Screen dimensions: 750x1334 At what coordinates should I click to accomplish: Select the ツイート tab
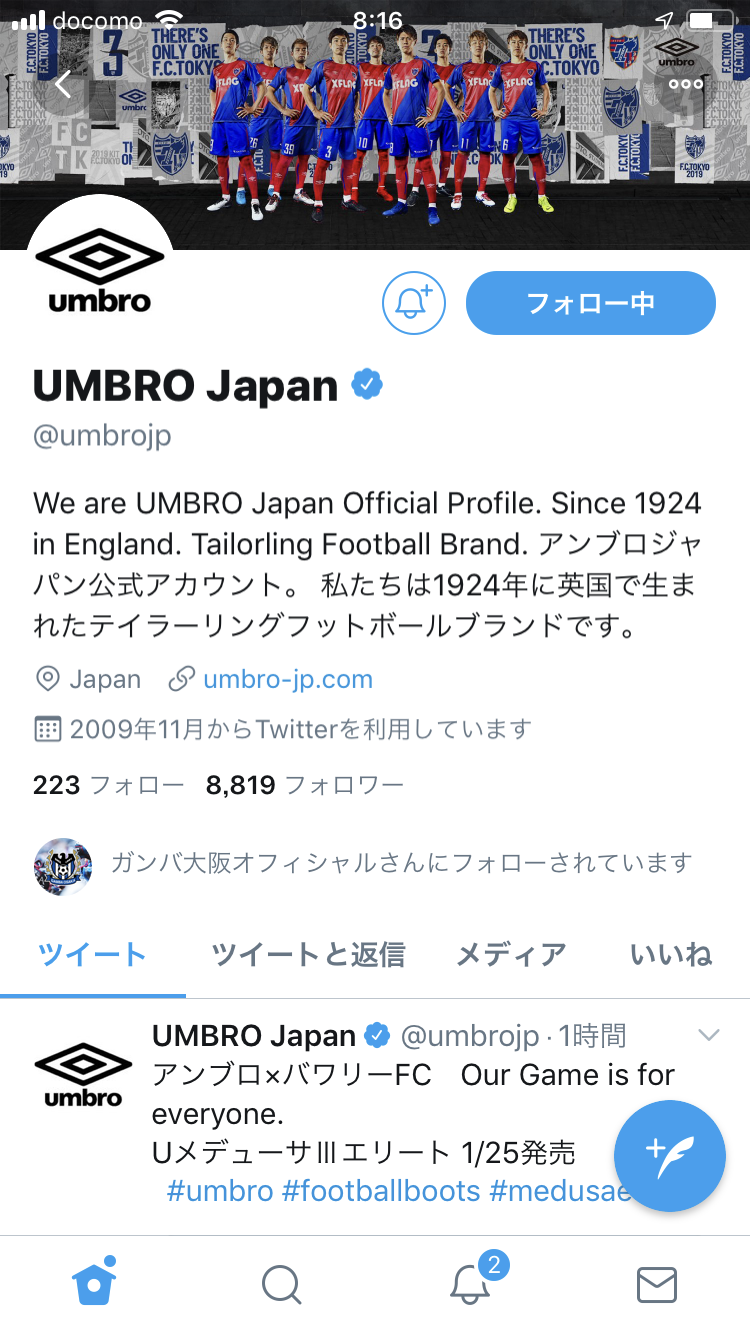coord(92,955)
